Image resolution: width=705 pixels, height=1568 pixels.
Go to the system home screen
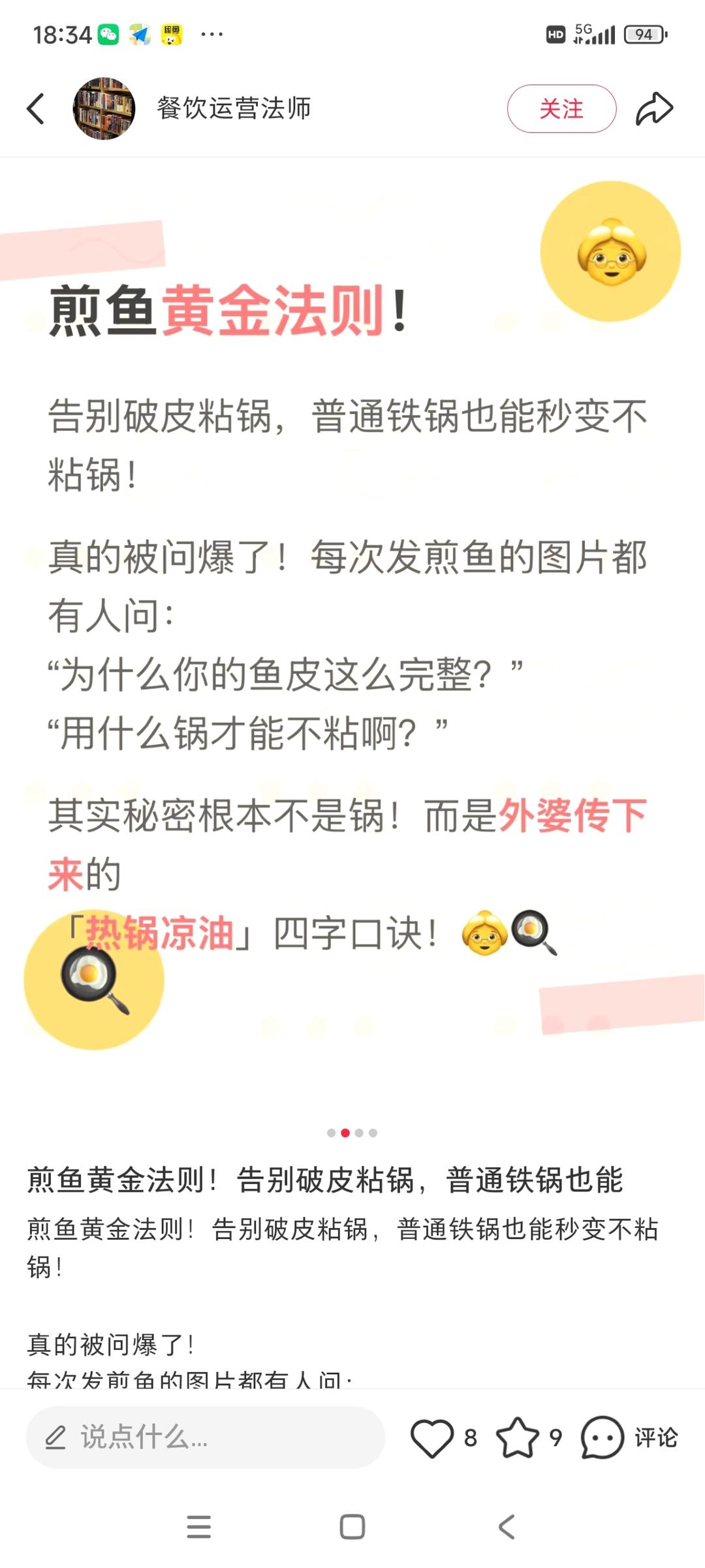pyautogui.click(x=352, y=1527)
